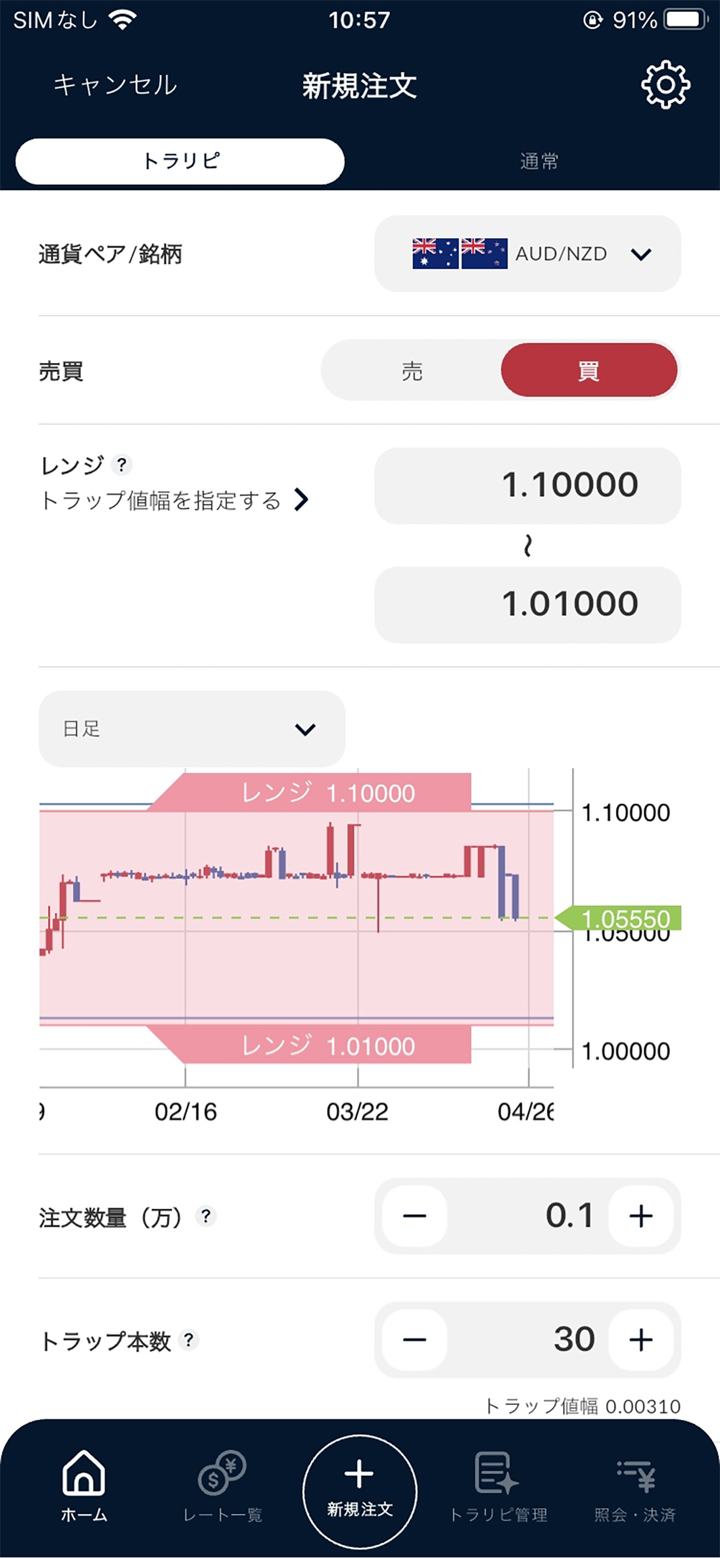Open the 照会・決済 tab
Image resolution: width=720 pixels, height=1558 pixels.
[635, 1487]
